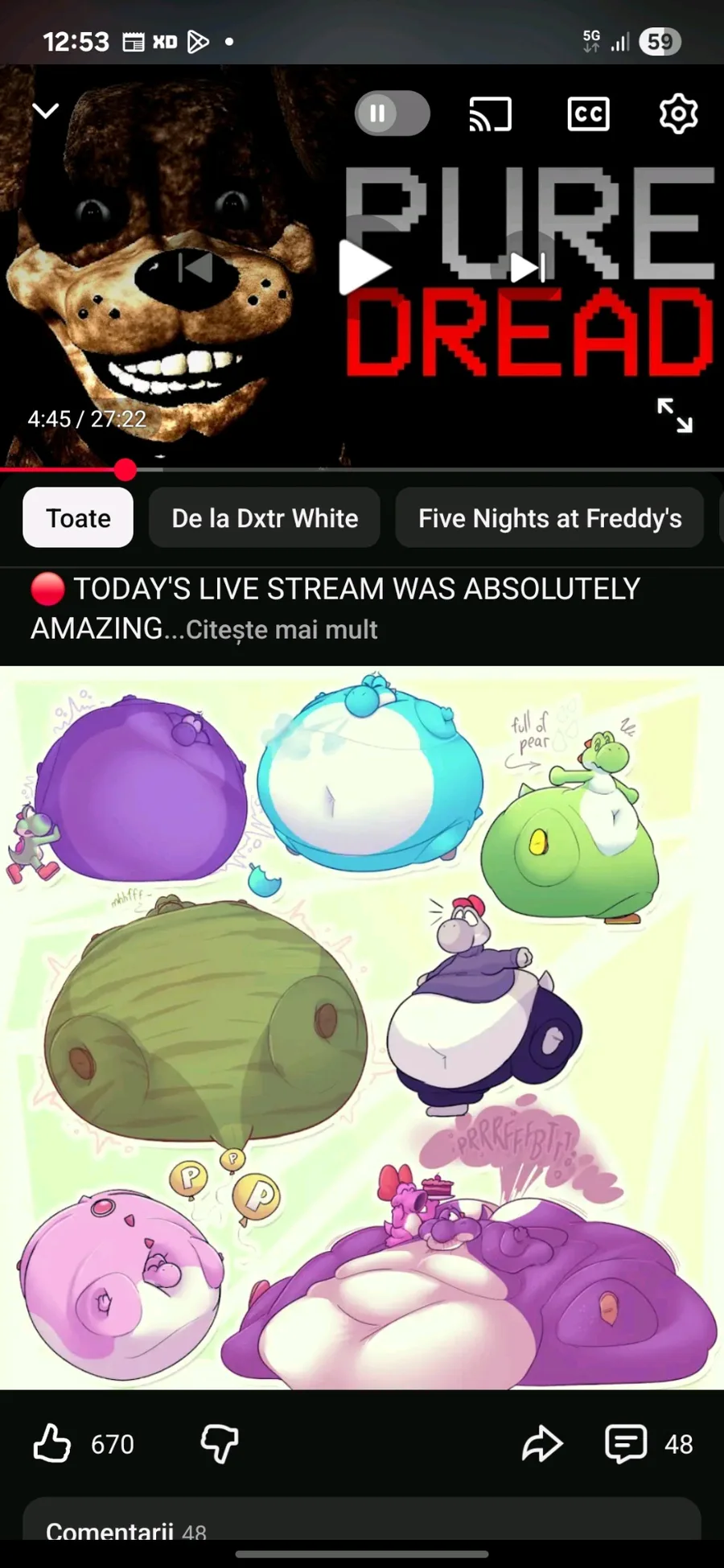Like the post with 670 likes
This screenshot has height=1568, width=724.
[53, 1443]
